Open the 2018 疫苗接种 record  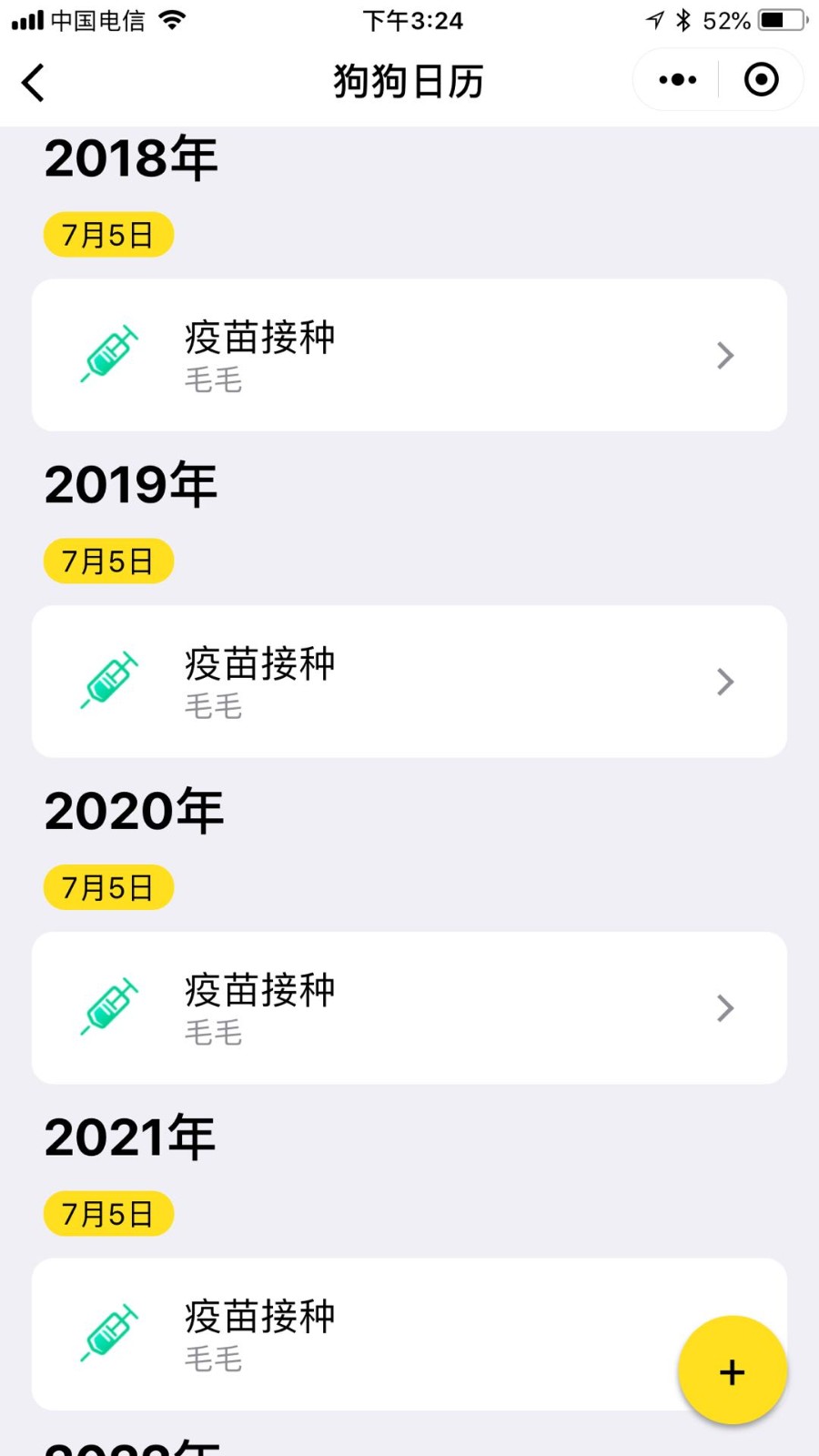coord(409,355)
